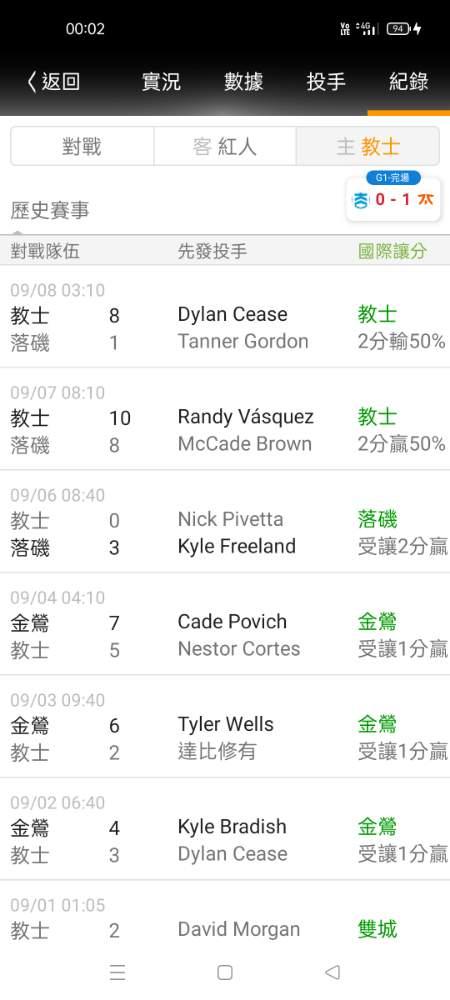Go back with the 返回 button
This screenshot has height=1000, width=450.
(53, 82)
